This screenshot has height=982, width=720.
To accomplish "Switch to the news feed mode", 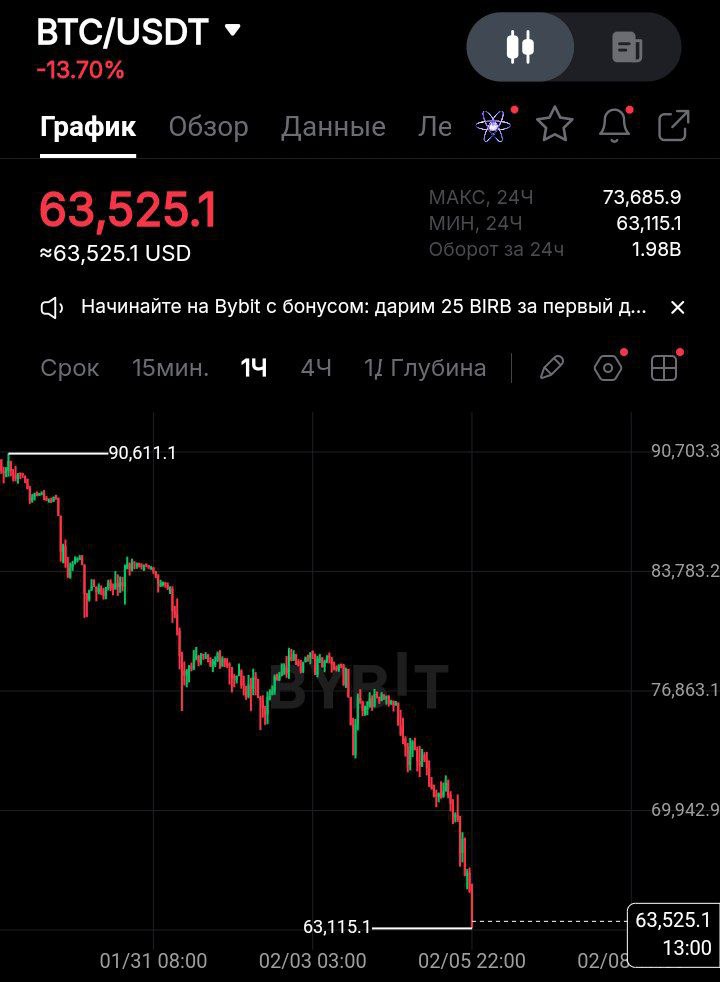I will (x=627, y=47).
